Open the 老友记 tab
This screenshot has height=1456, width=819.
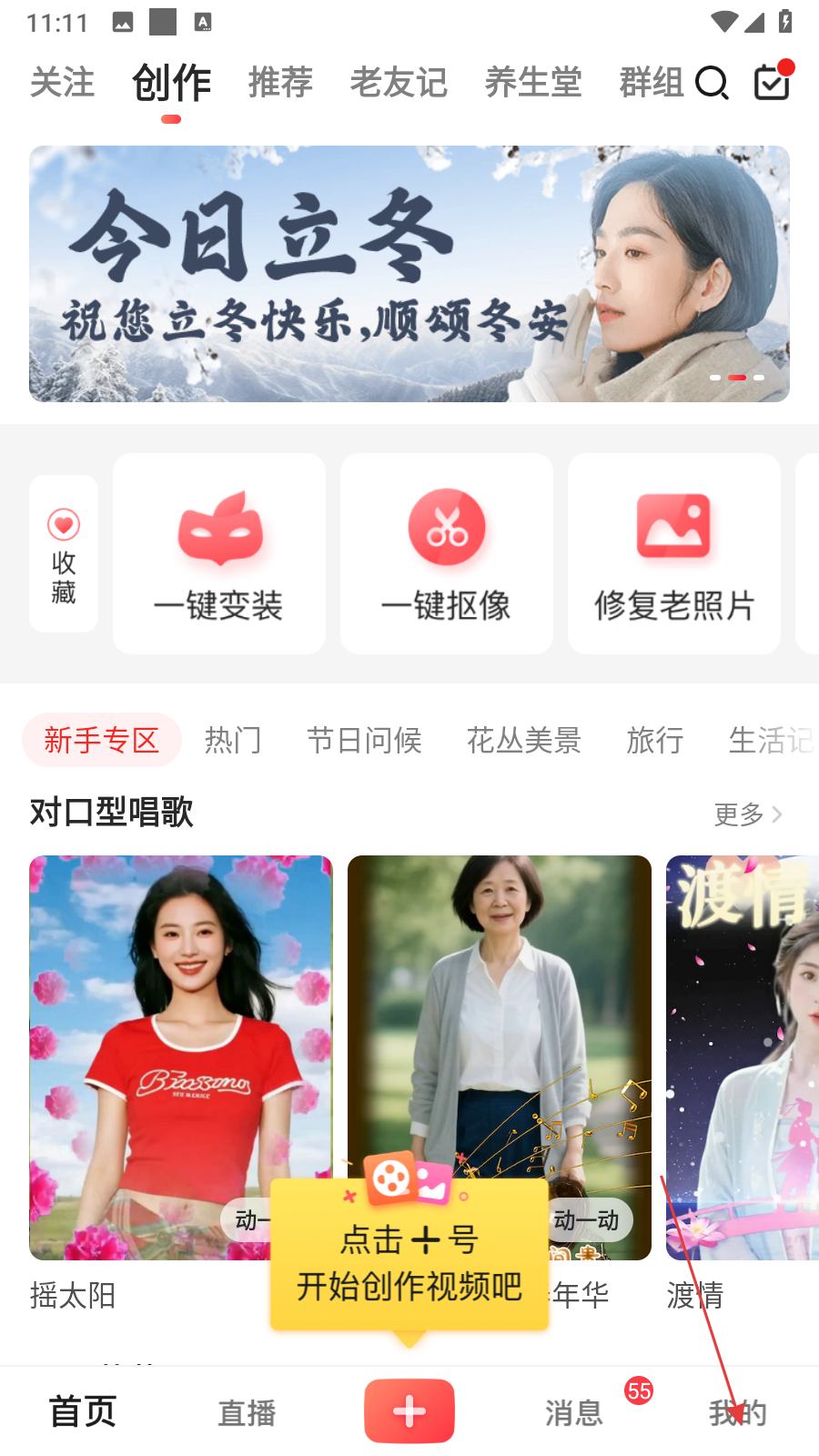pyautogui.click(x=399, y=83)
